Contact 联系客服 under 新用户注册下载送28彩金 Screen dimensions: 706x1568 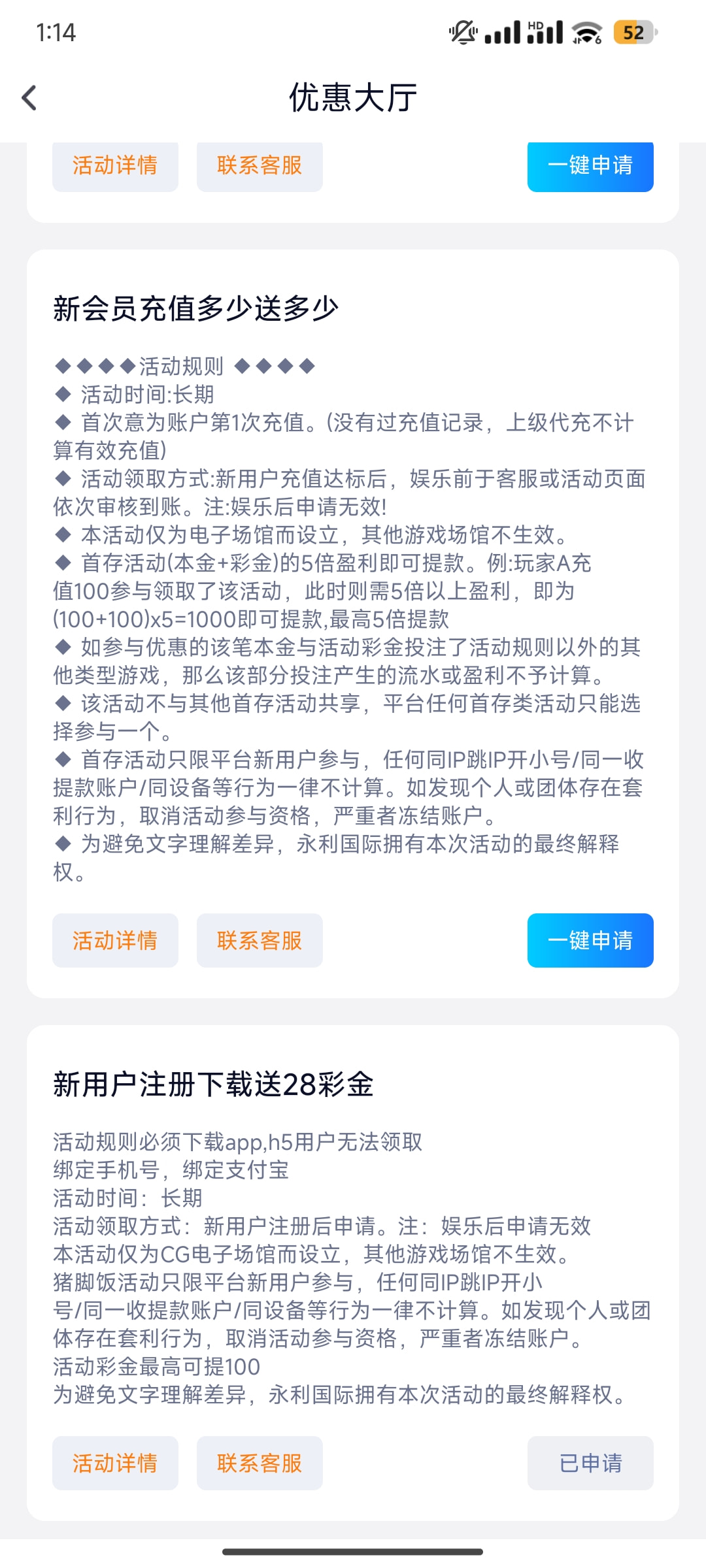pos(260,1463)
